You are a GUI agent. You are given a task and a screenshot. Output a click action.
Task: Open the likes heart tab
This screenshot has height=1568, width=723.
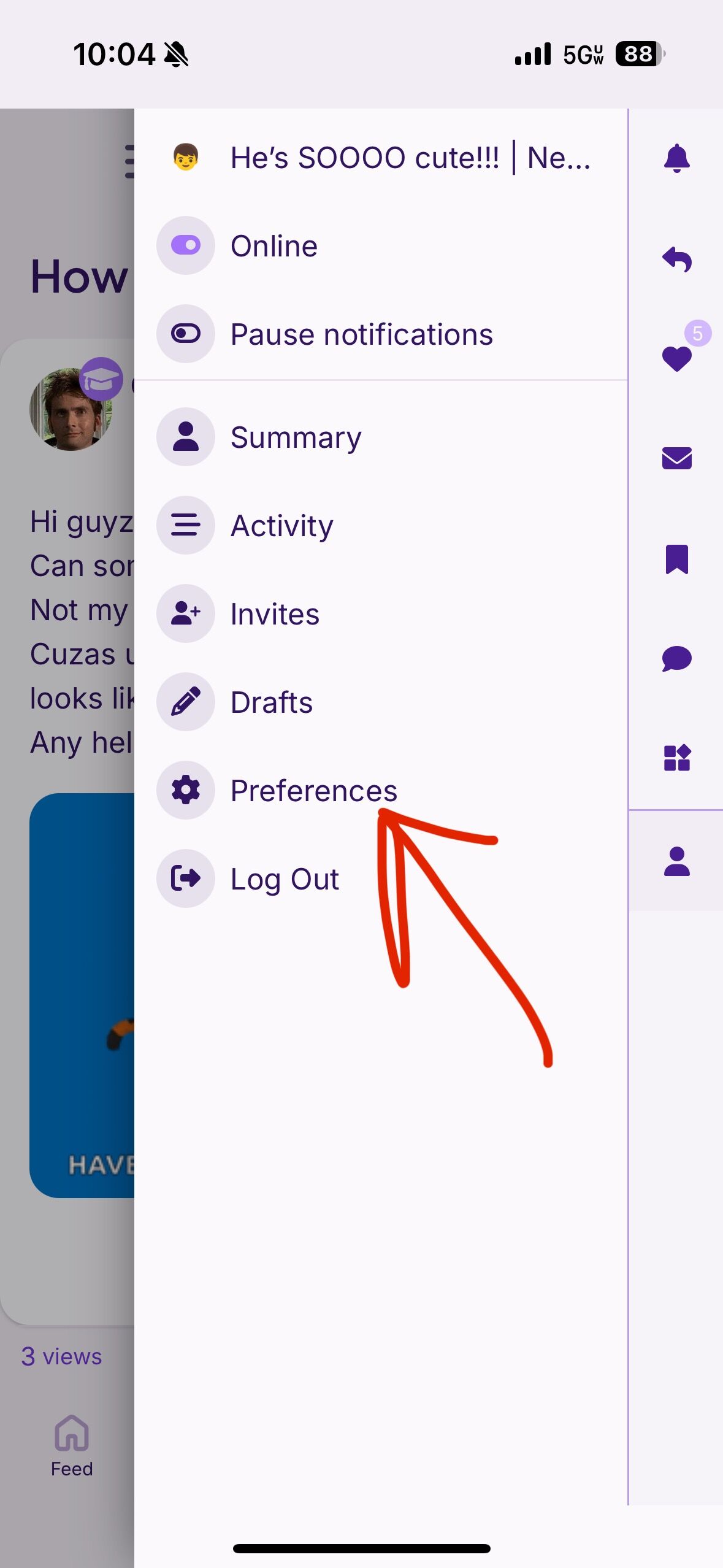676,358
